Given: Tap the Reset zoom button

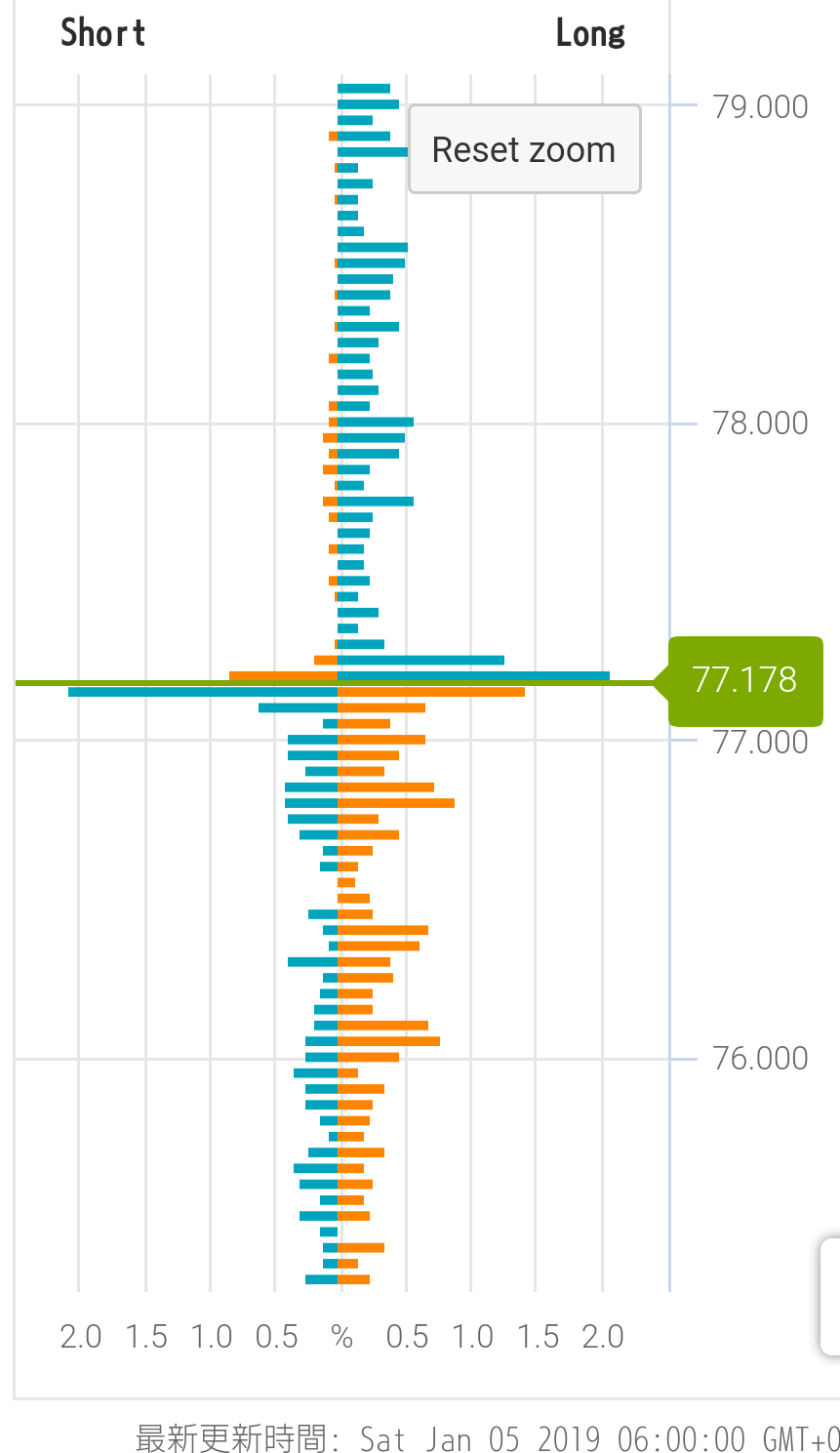Looking at the screenshot, I should (x=524, y=149).
